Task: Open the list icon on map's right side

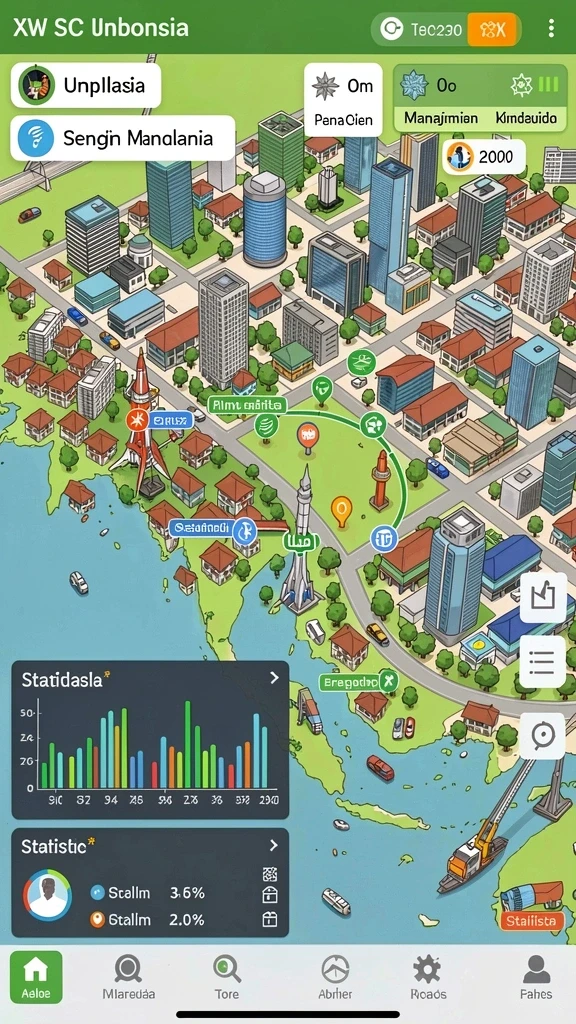Action: click(543, 662)
